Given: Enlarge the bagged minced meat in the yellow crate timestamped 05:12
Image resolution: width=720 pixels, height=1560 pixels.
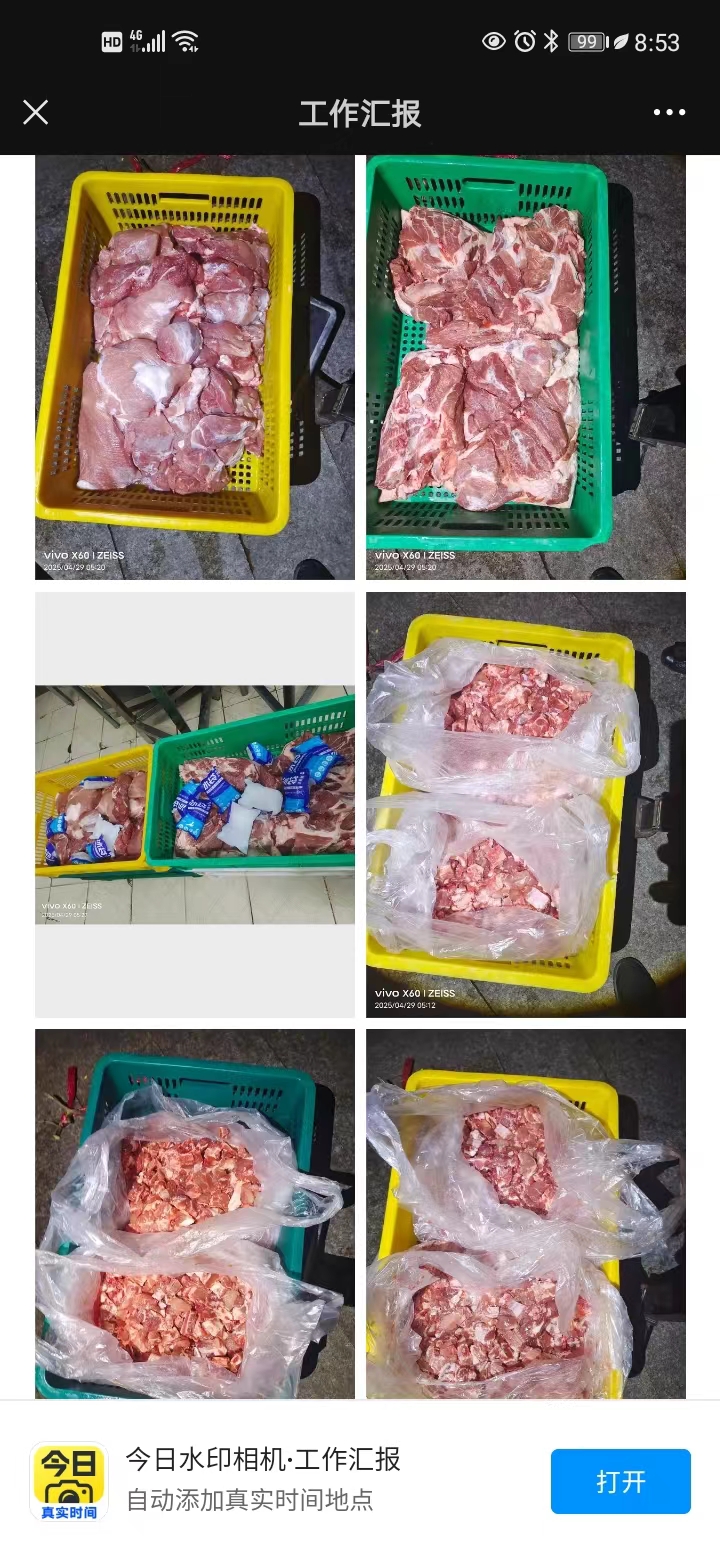Looking at the screenshot, I should click(x=526, y=804).
